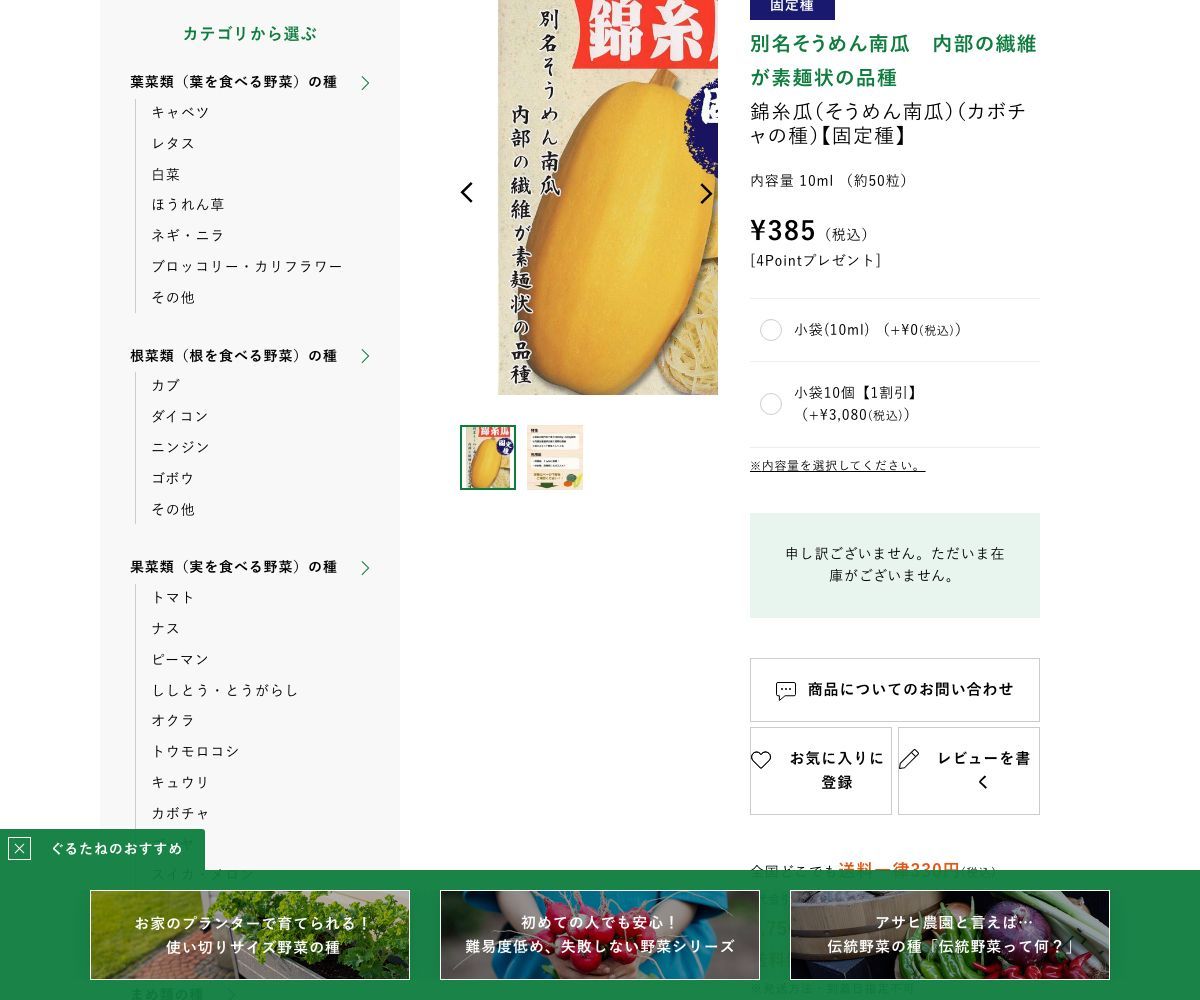Select the second product thumbnail image

click(x=555, y=457)
